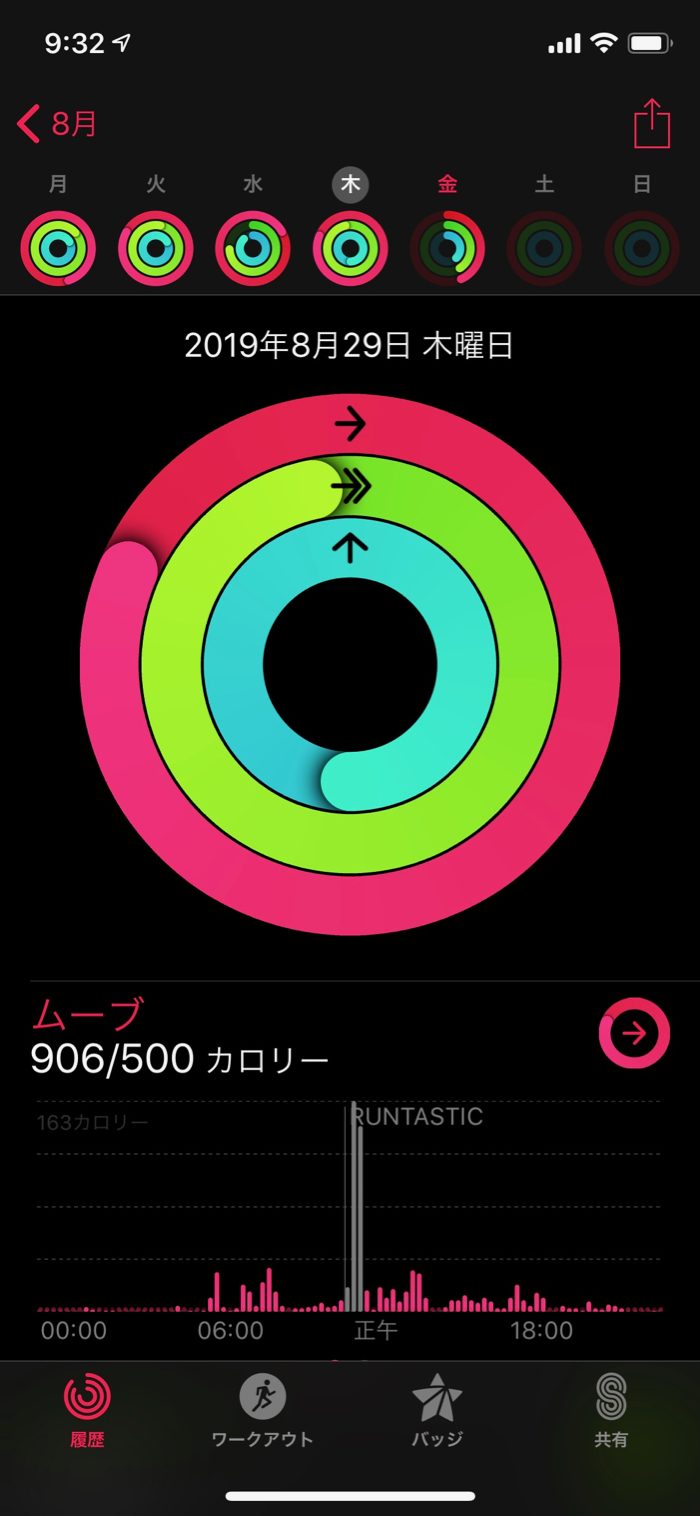Share this activity summary
This screenshot has height=1516, width=700.
click(651, 125)
